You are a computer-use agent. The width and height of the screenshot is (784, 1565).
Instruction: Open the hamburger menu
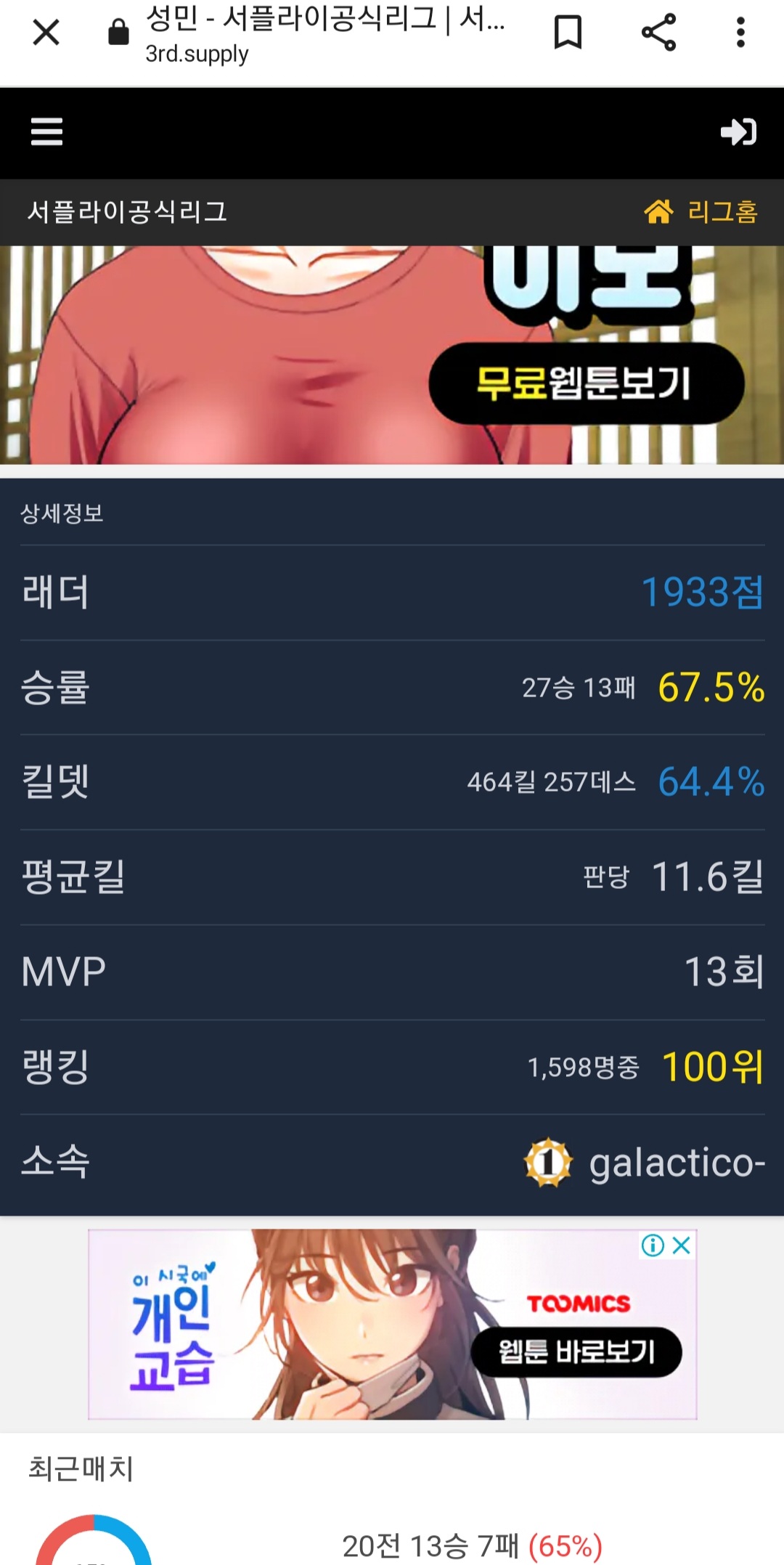click(46, 132)
